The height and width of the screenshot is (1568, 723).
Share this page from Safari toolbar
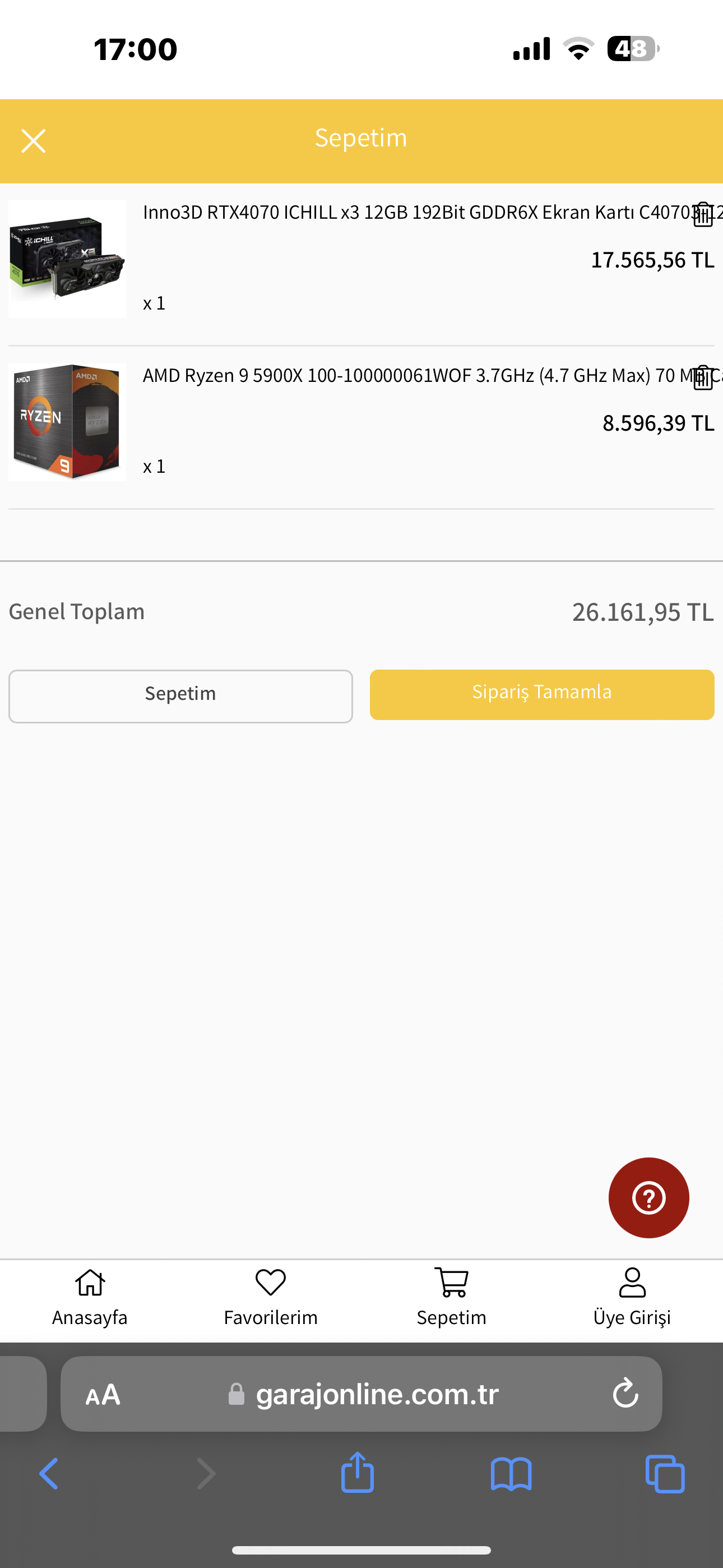pos(357,1473)
